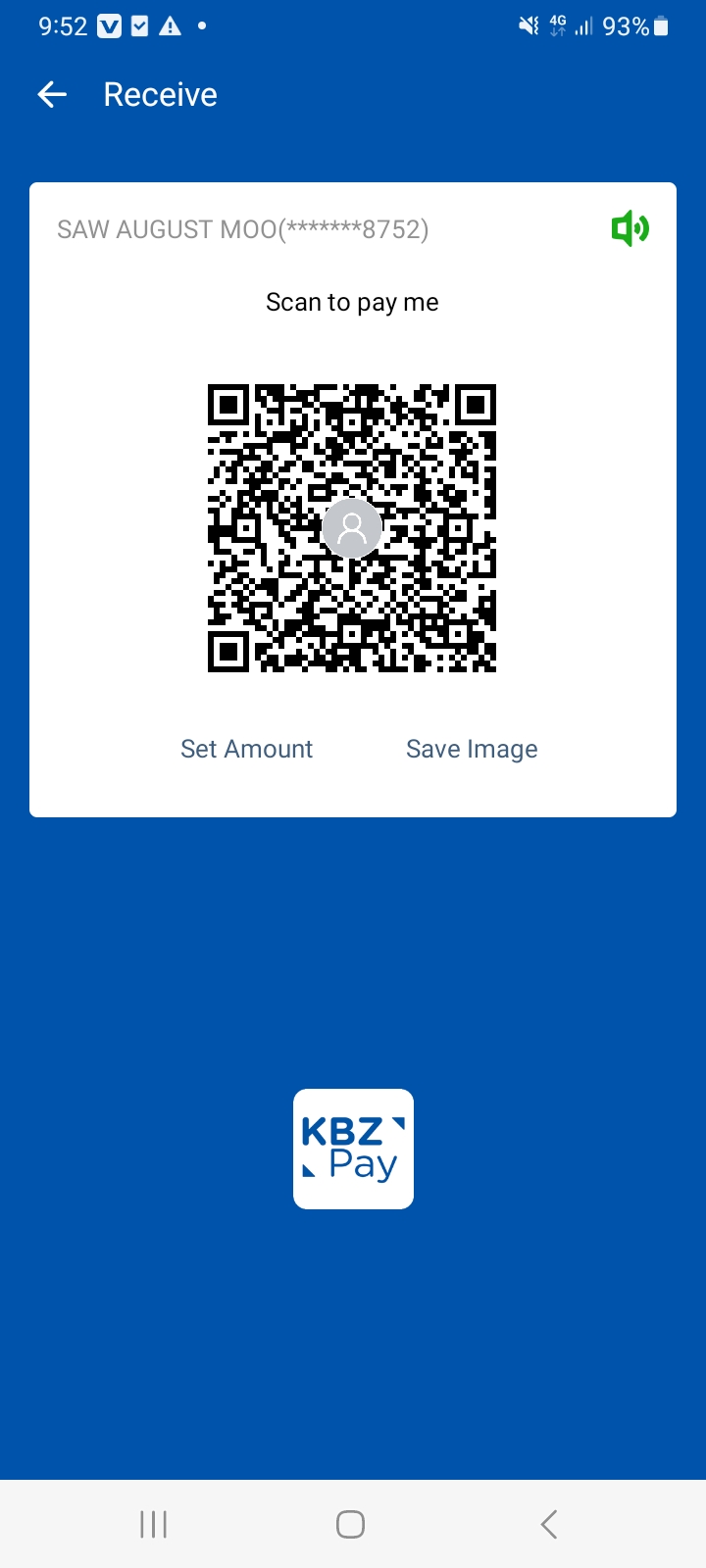Toggle the green sound speaker icon
The image size is (706, 1568).
pyautogui.click(x=630, y=229)
